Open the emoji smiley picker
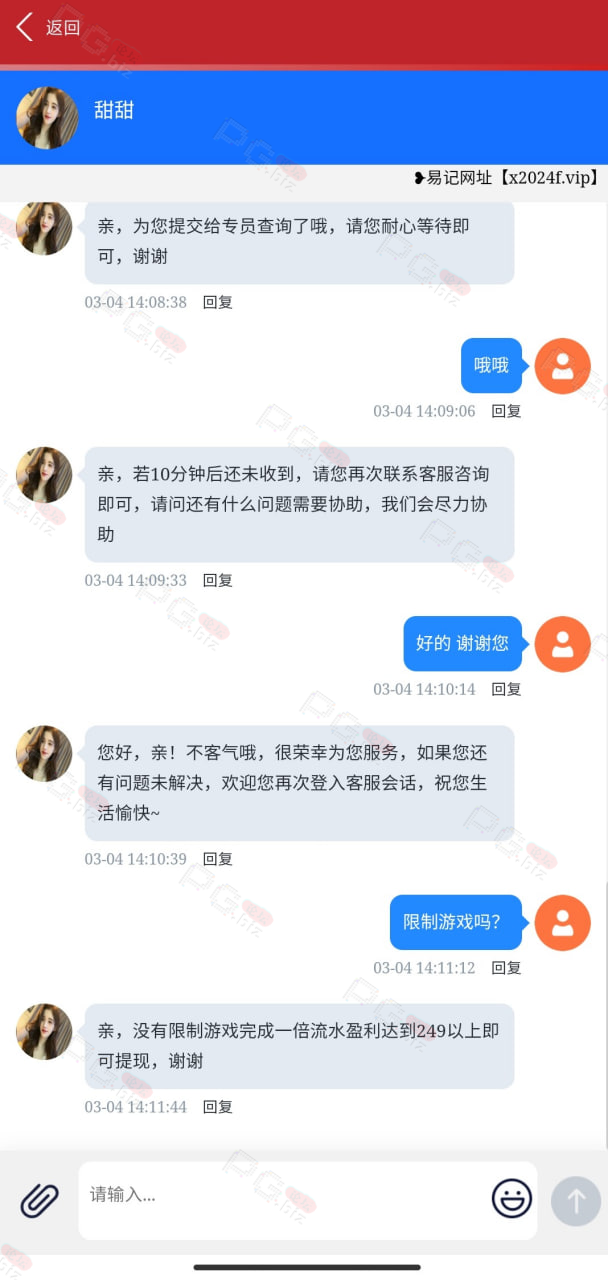 pyautogui.click(x=512, y=1198)
